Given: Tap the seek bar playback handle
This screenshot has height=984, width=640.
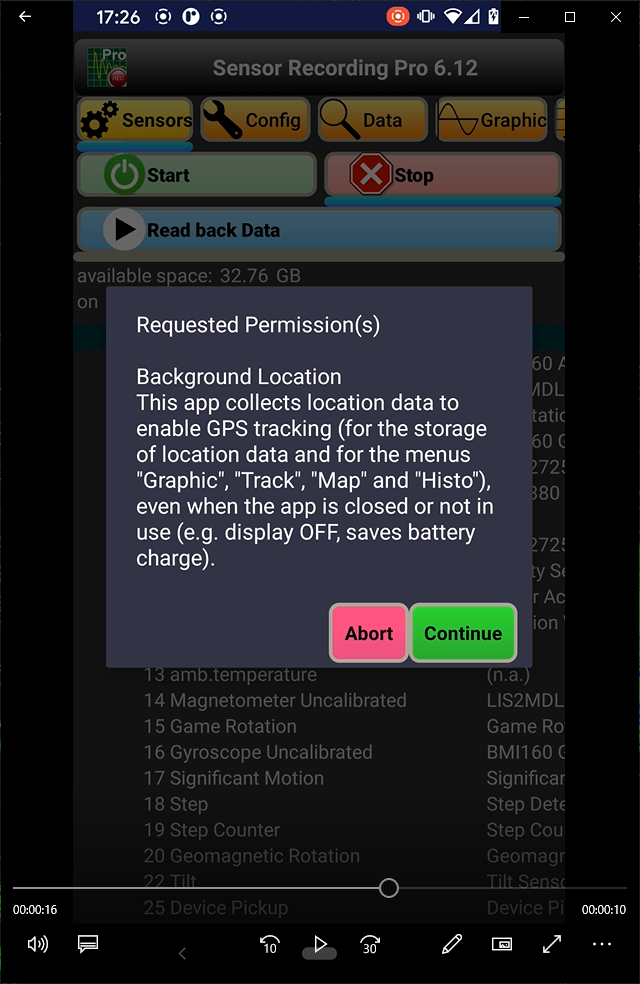Looking at the screenshot, I should [x=389, y=888].
